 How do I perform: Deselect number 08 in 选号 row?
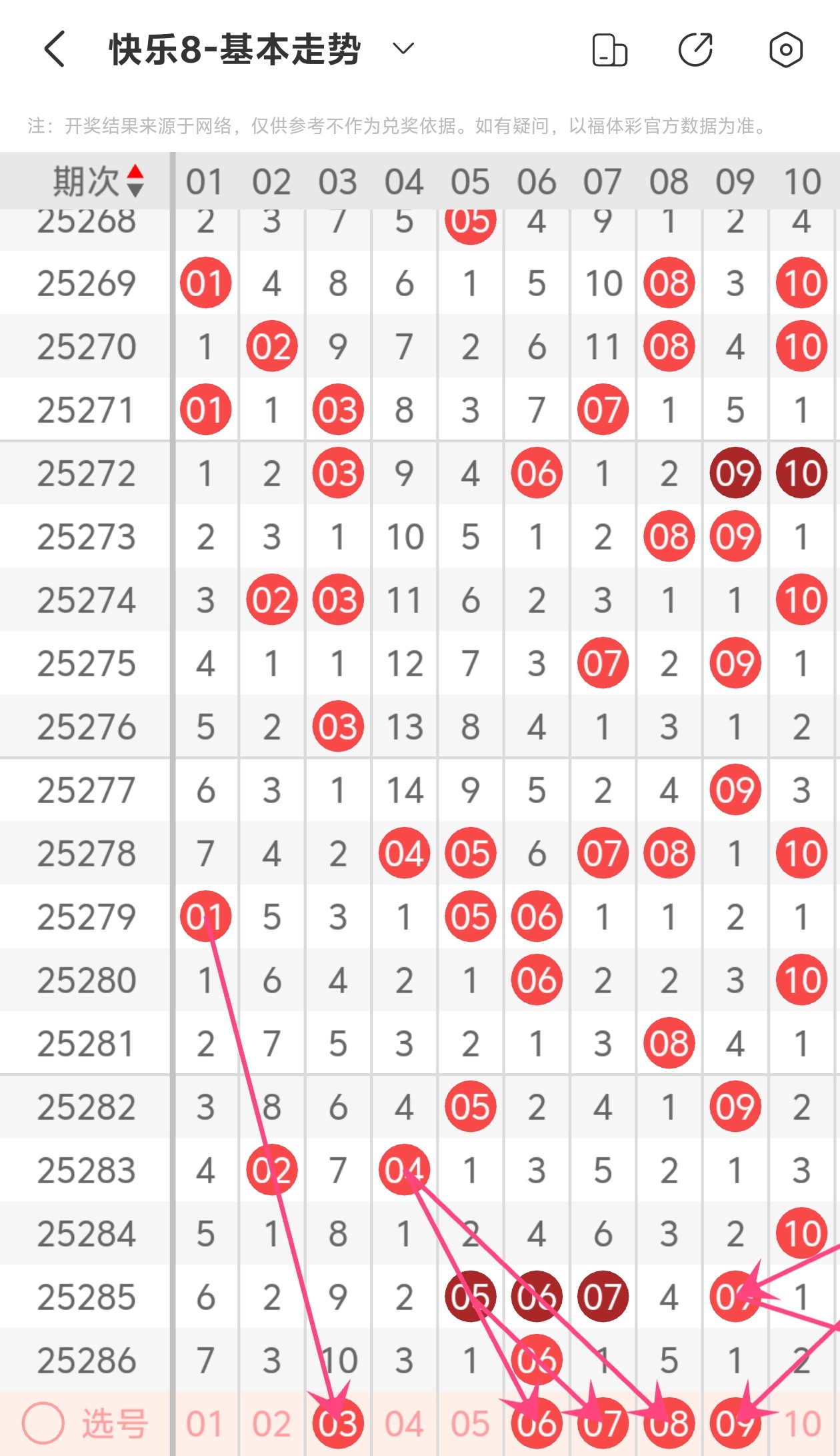(669, 1424)
